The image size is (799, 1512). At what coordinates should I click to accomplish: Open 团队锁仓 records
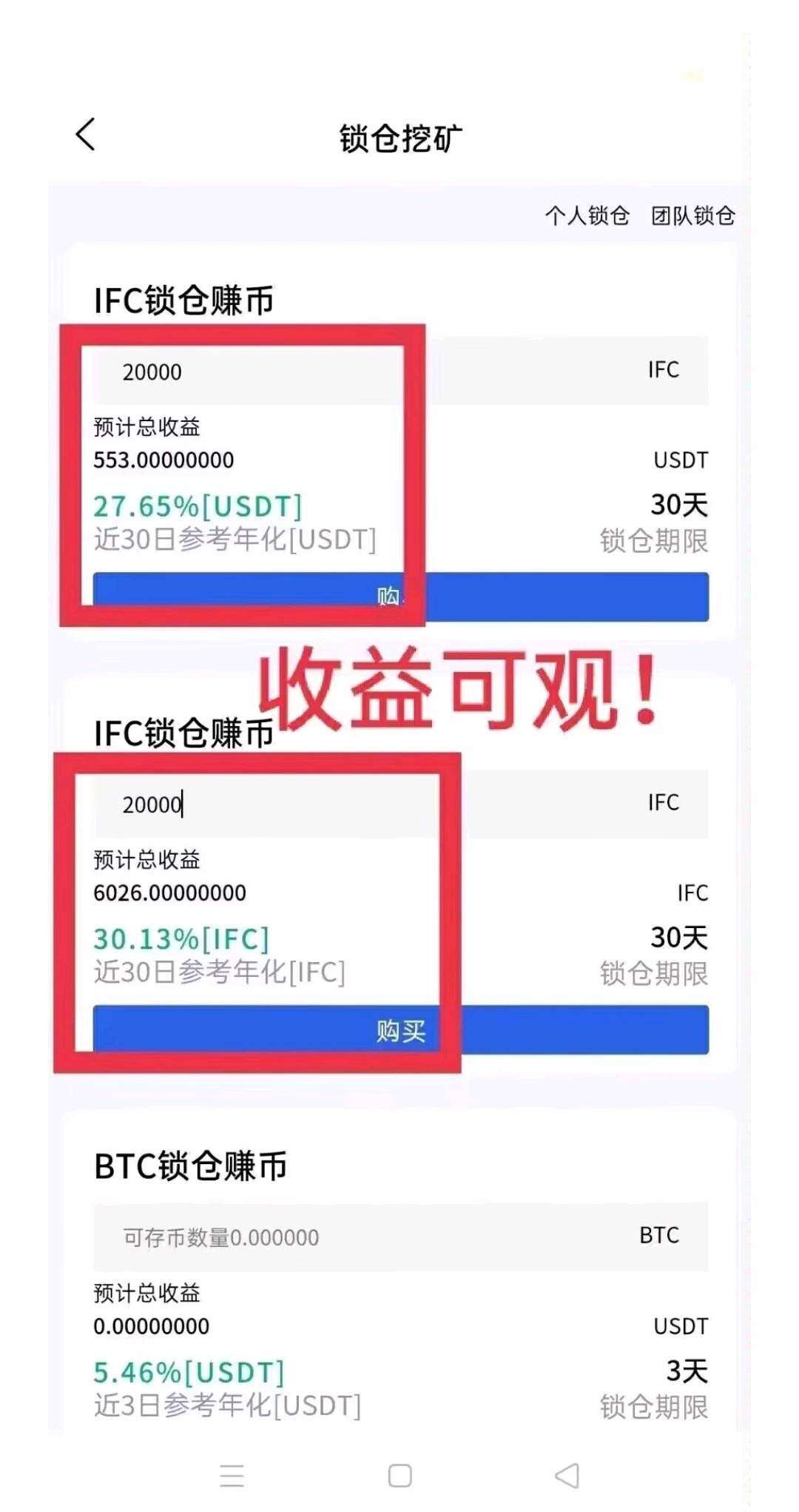692,215
